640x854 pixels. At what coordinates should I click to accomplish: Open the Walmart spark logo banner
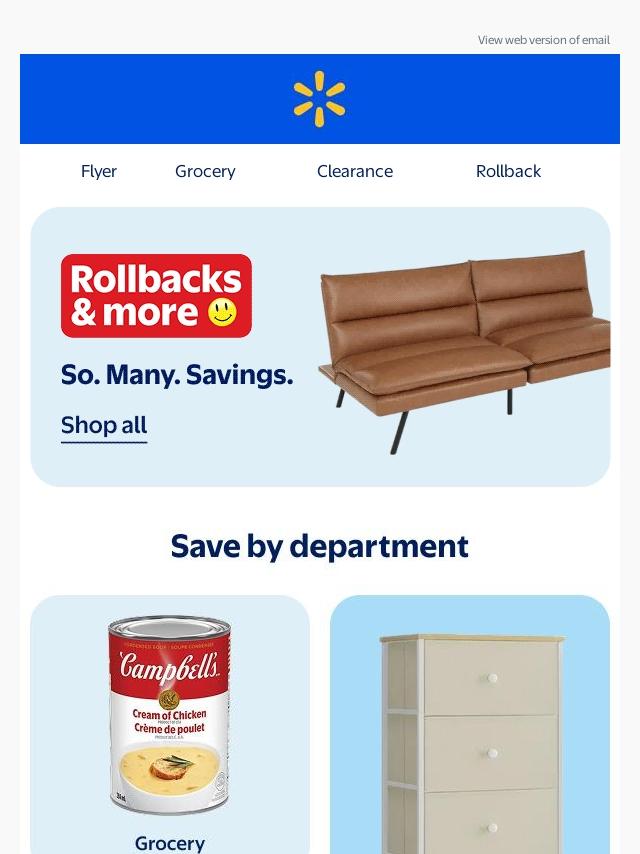click(320, 99)
